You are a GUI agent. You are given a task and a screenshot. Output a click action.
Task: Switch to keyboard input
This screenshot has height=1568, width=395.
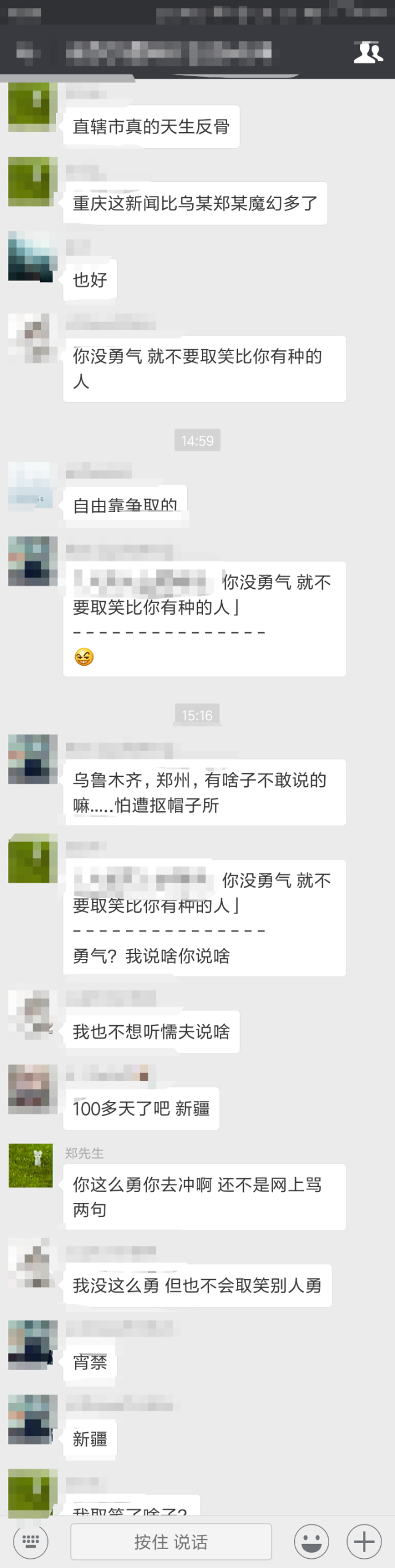[x=31, y=1541]
